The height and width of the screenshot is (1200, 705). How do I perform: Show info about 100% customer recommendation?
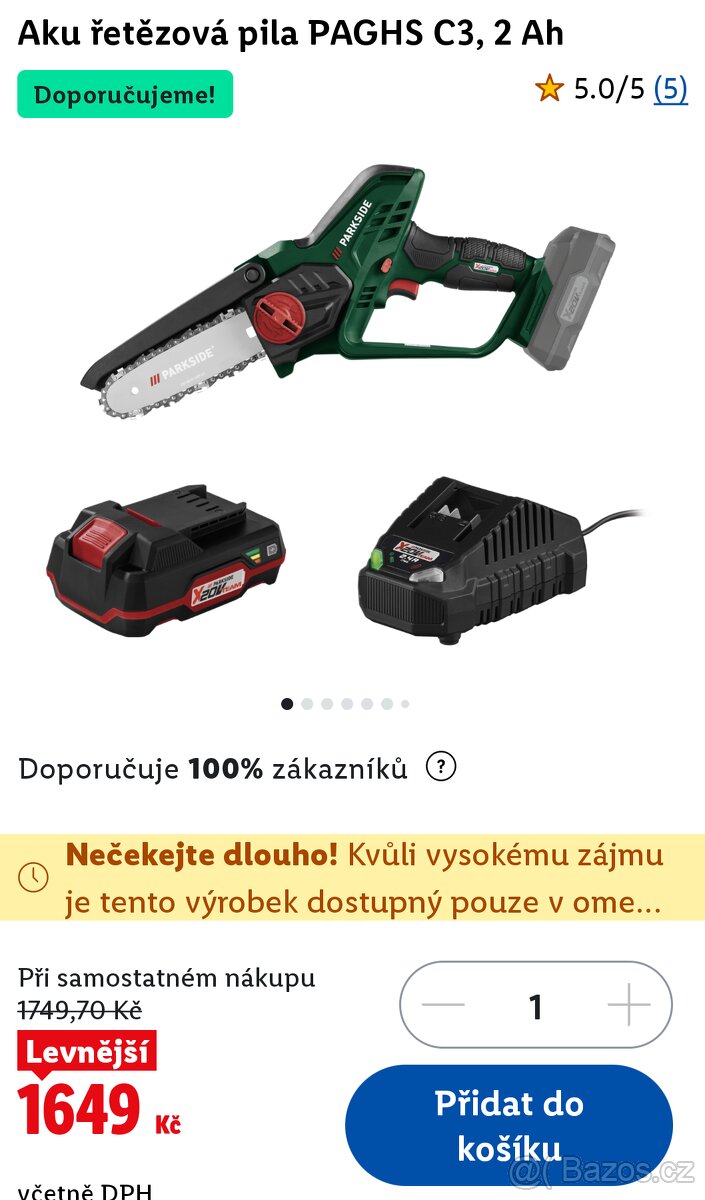(x=441, y=768)
